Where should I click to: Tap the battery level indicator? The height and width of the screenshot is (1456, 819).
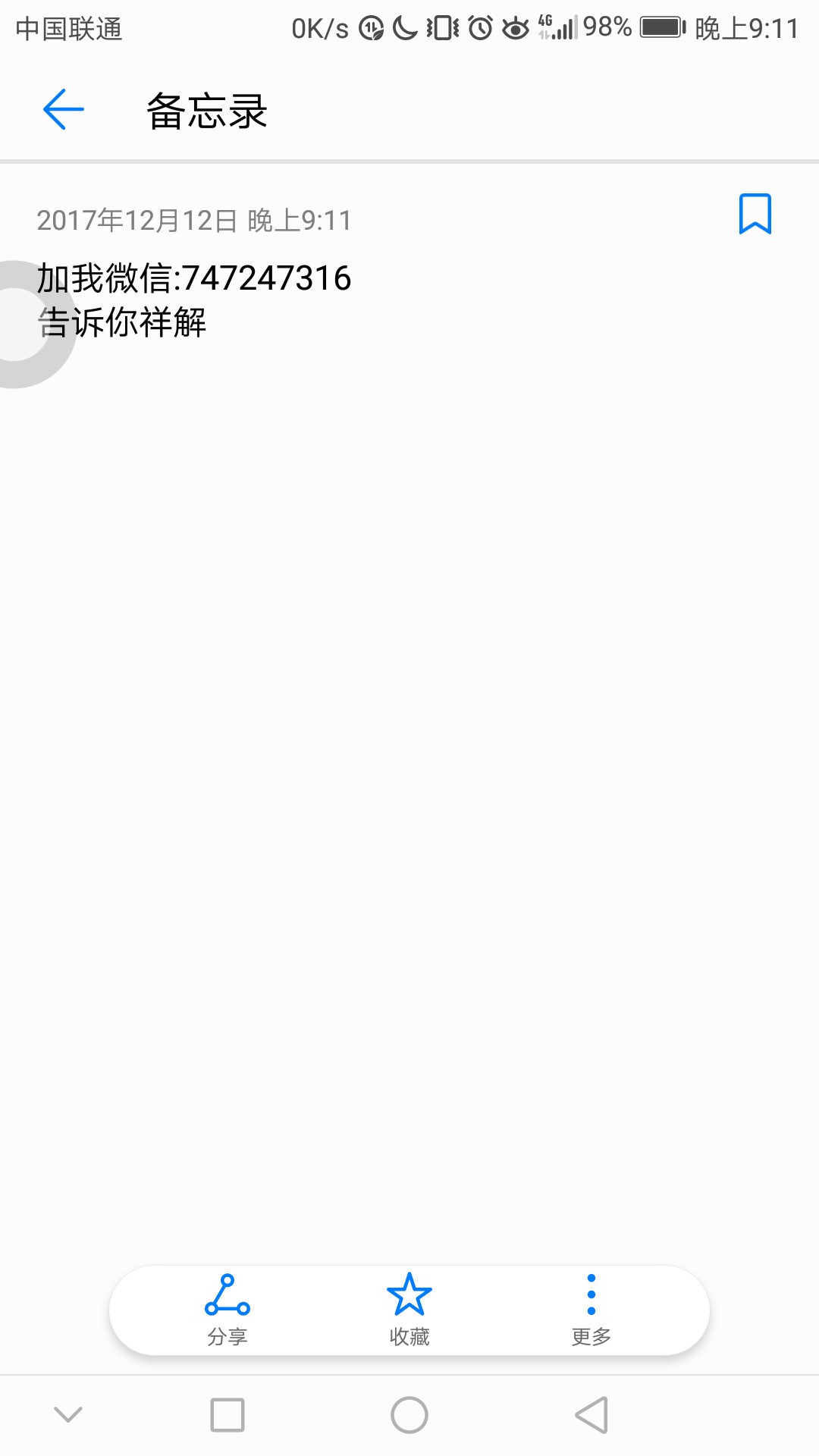(661, 28)
